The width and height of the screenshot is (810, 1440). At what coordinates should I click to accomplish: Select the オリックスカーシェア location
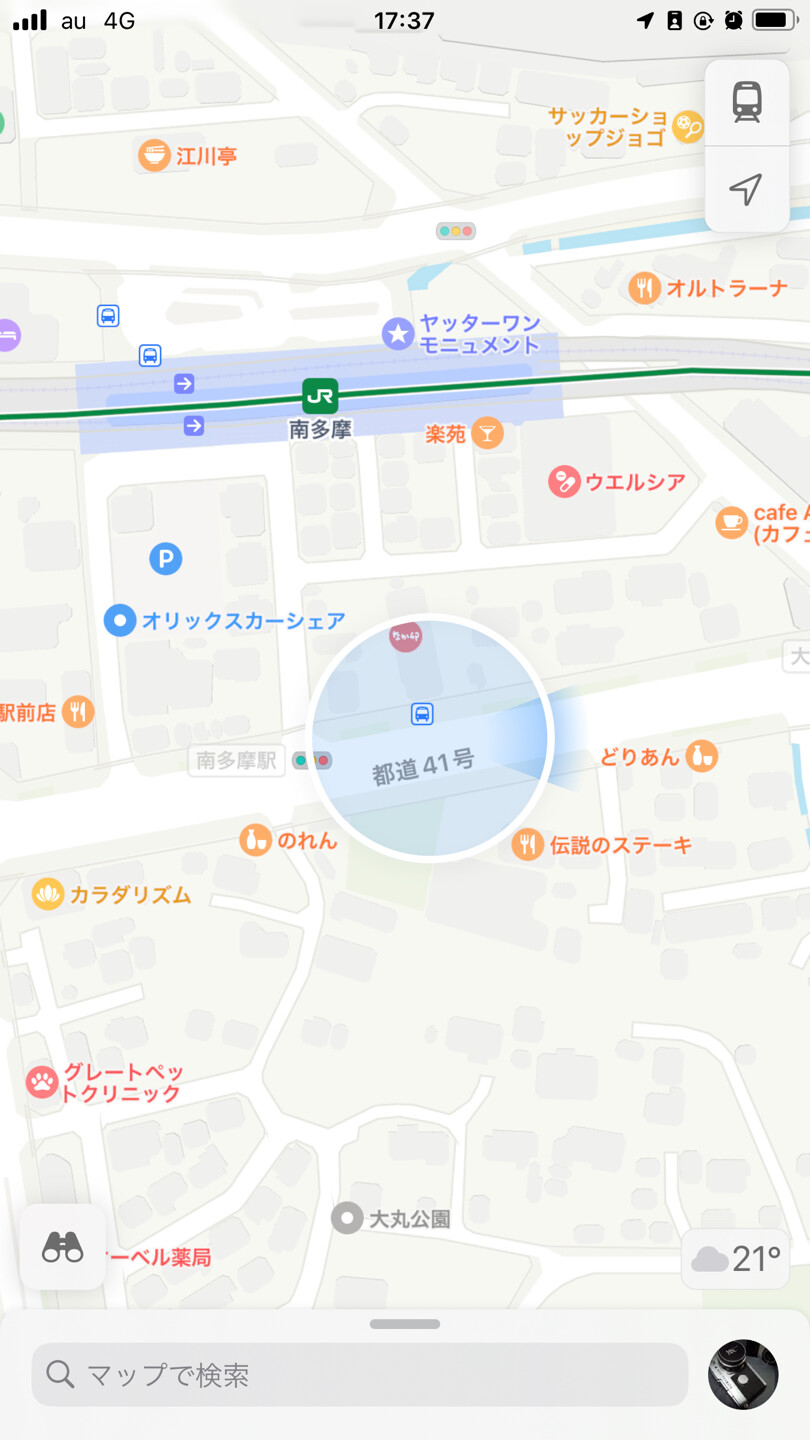click(120, 621)
